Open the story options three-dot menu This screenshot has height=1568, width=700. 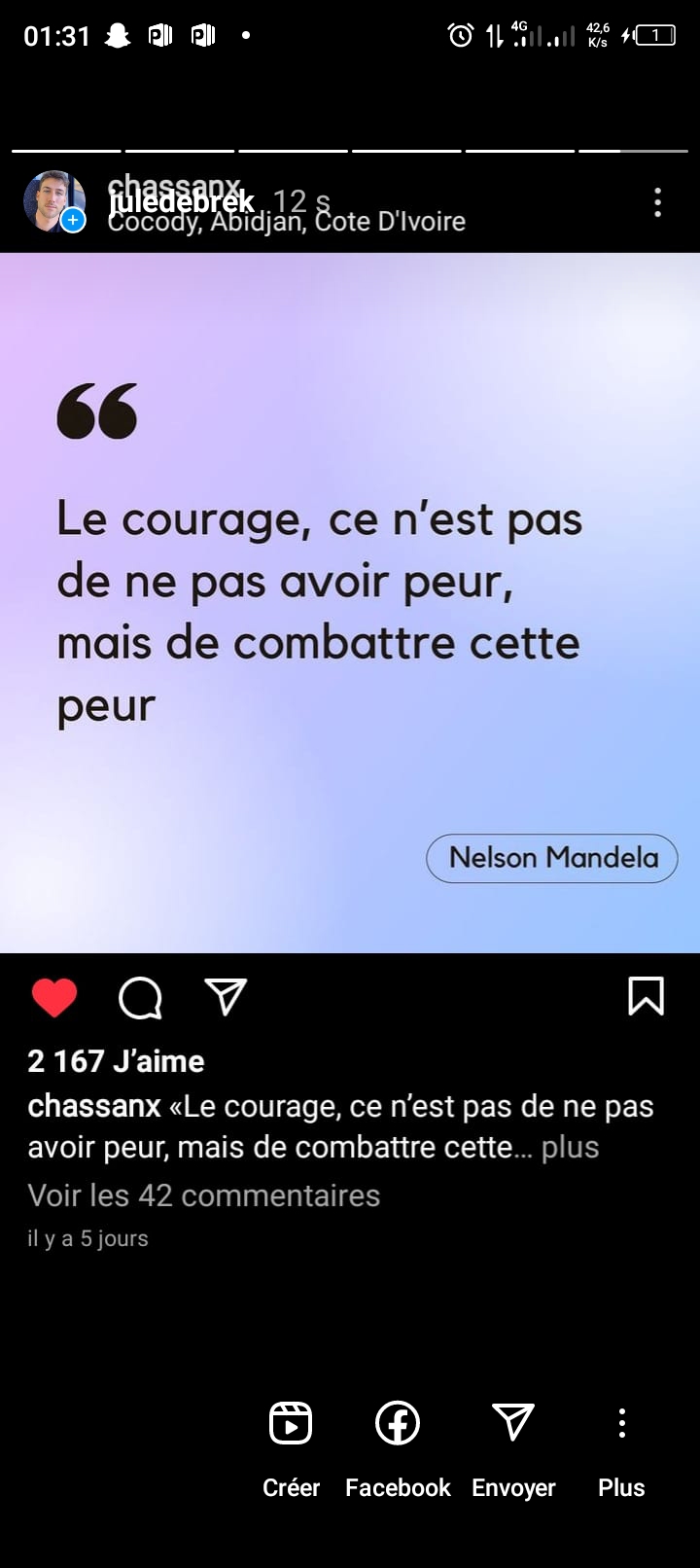[x=658, y=202]
